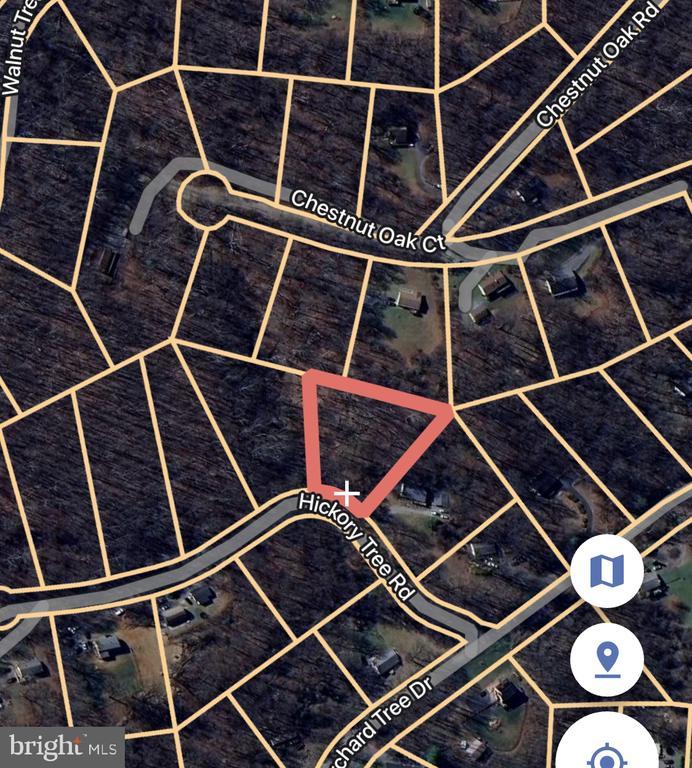Center map on my current location

[x=607, y=748]
